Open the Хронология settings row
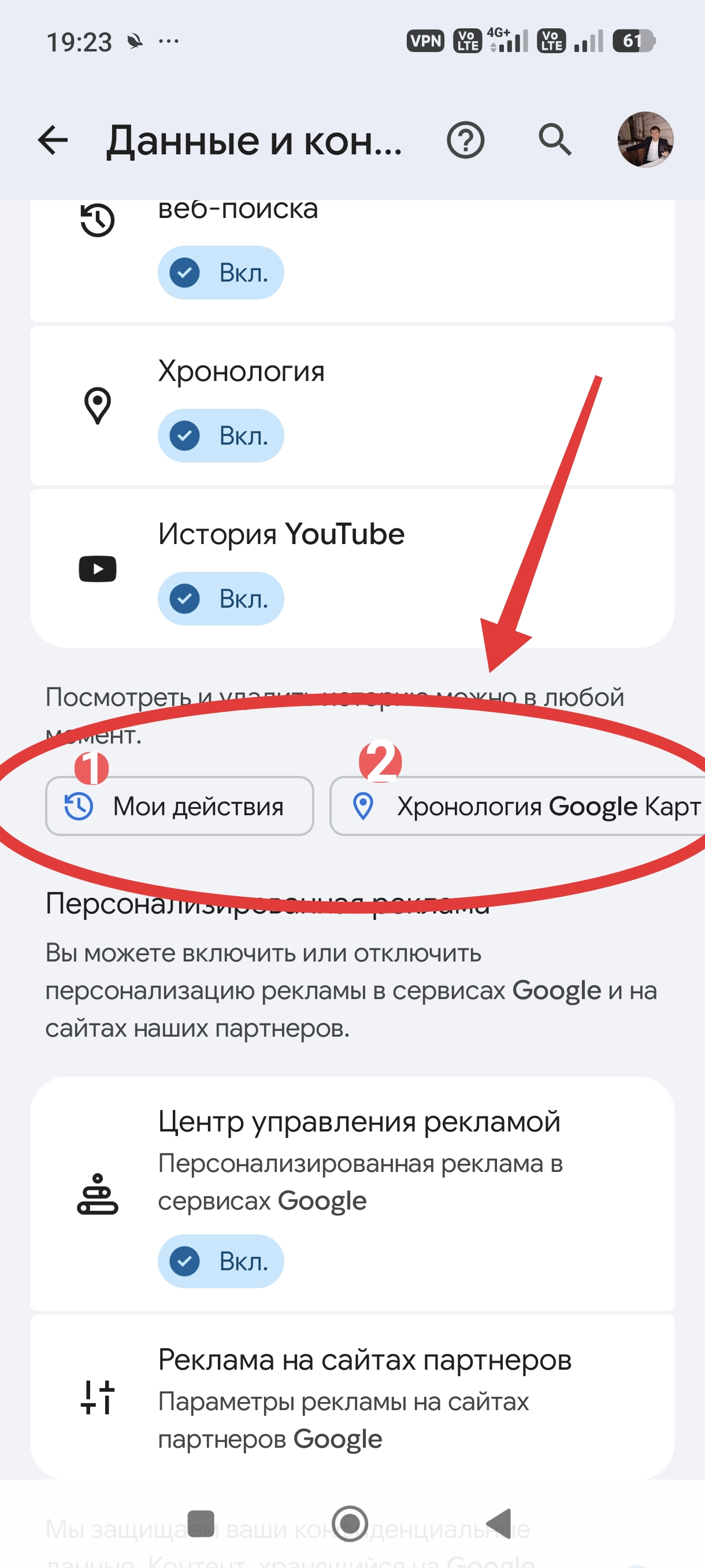This screenshot has width=705, height=1568. tap(351, 405)
